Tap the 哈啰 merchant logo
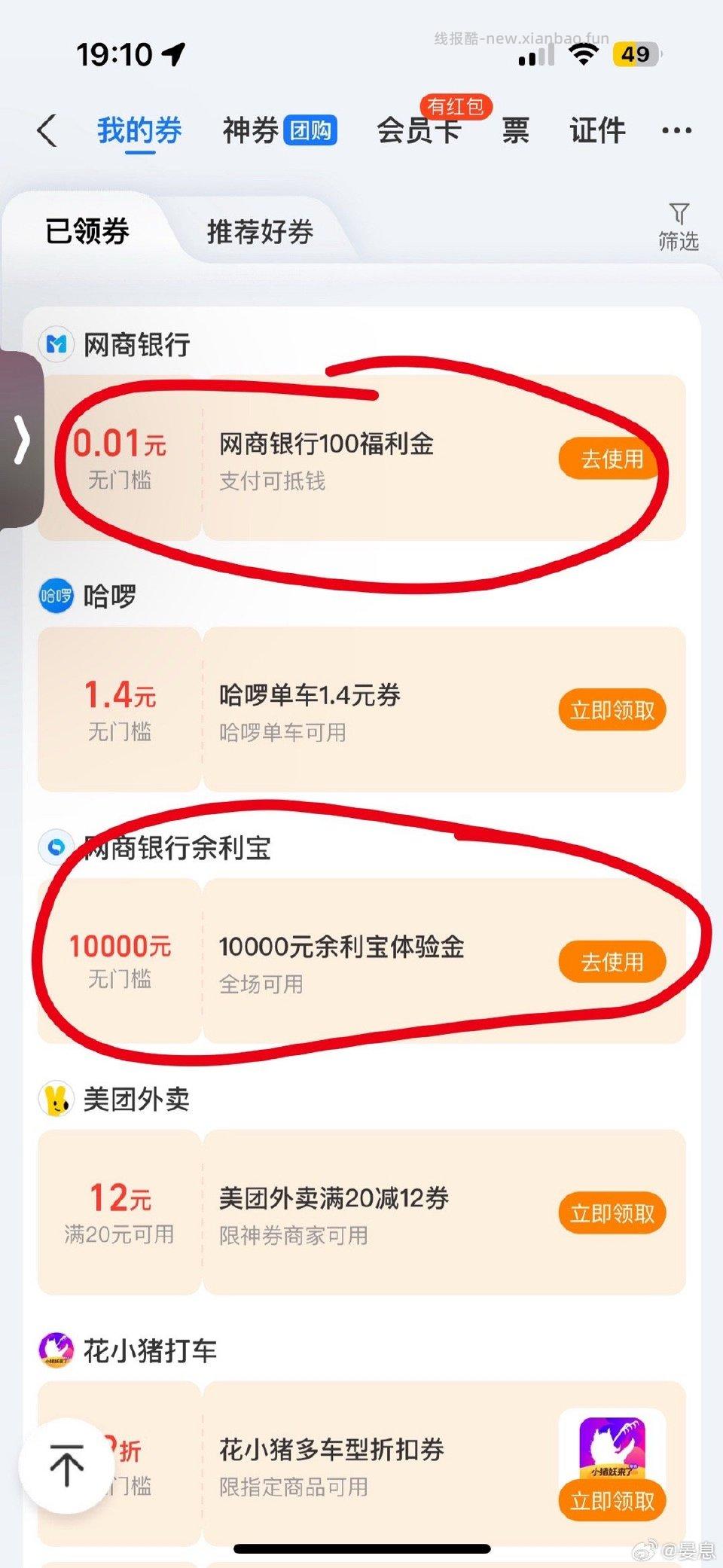This screenshot has width=723, height=1568. click(x=56, y=596)
